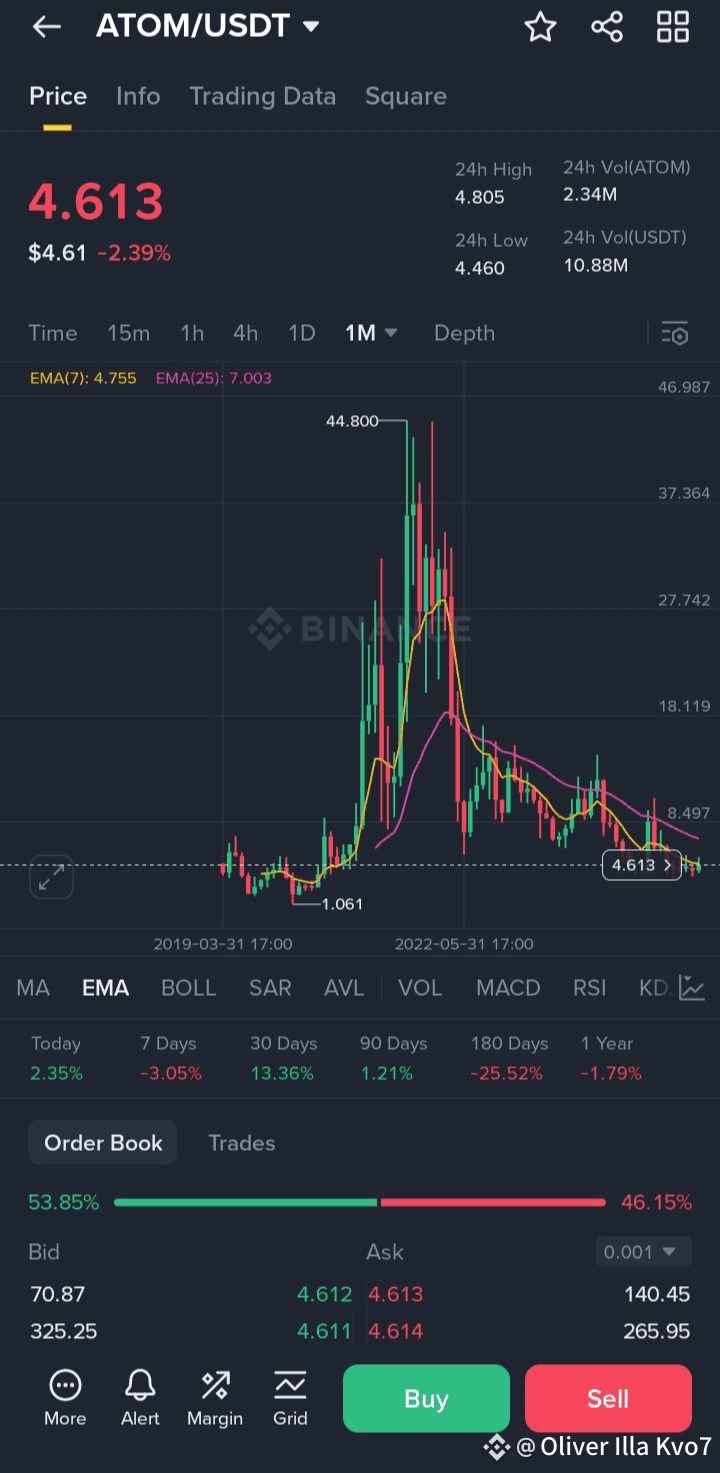Show the Depth chart
This screenshot has width=720, height=1473.
click(464, 333)
